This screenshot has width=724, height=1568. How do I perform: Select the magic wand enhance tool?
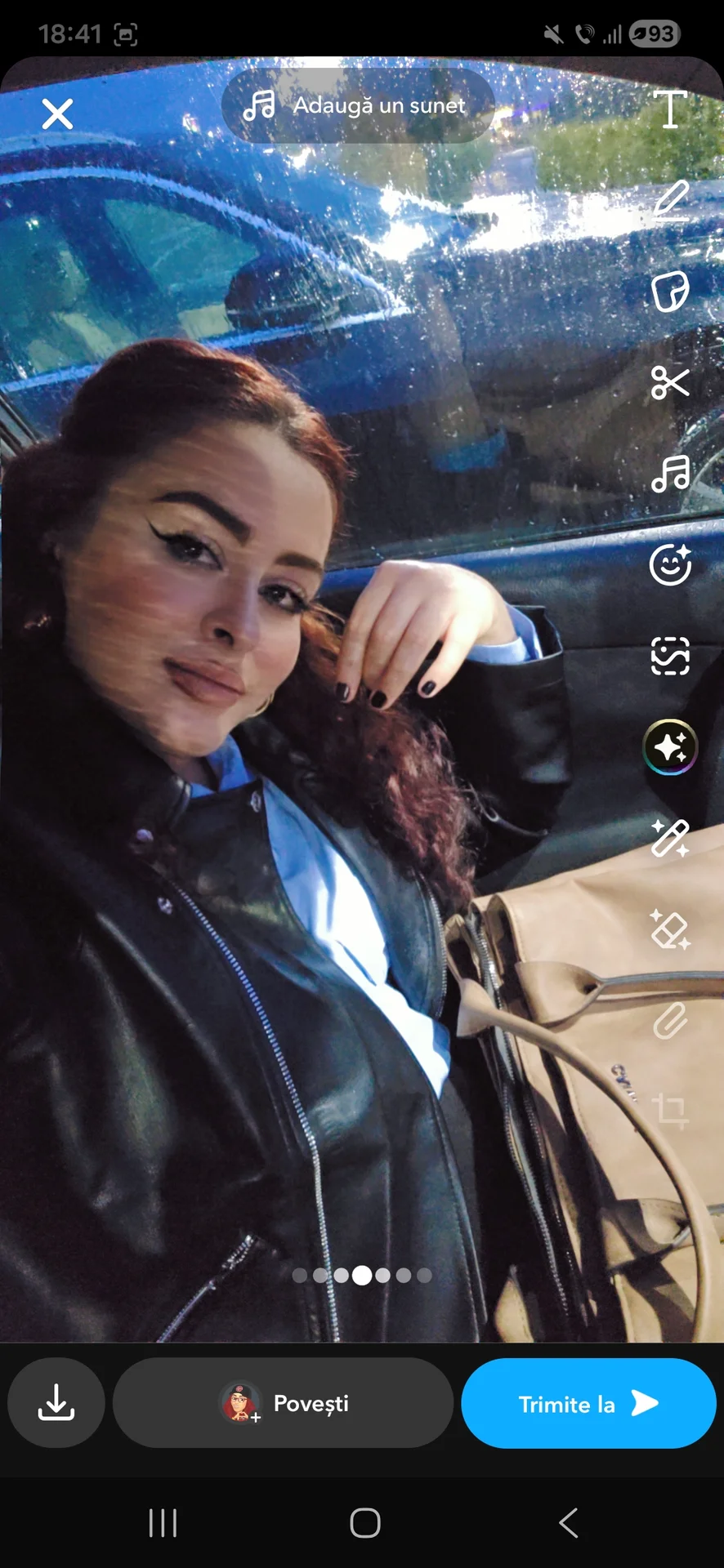pos(670,838)
